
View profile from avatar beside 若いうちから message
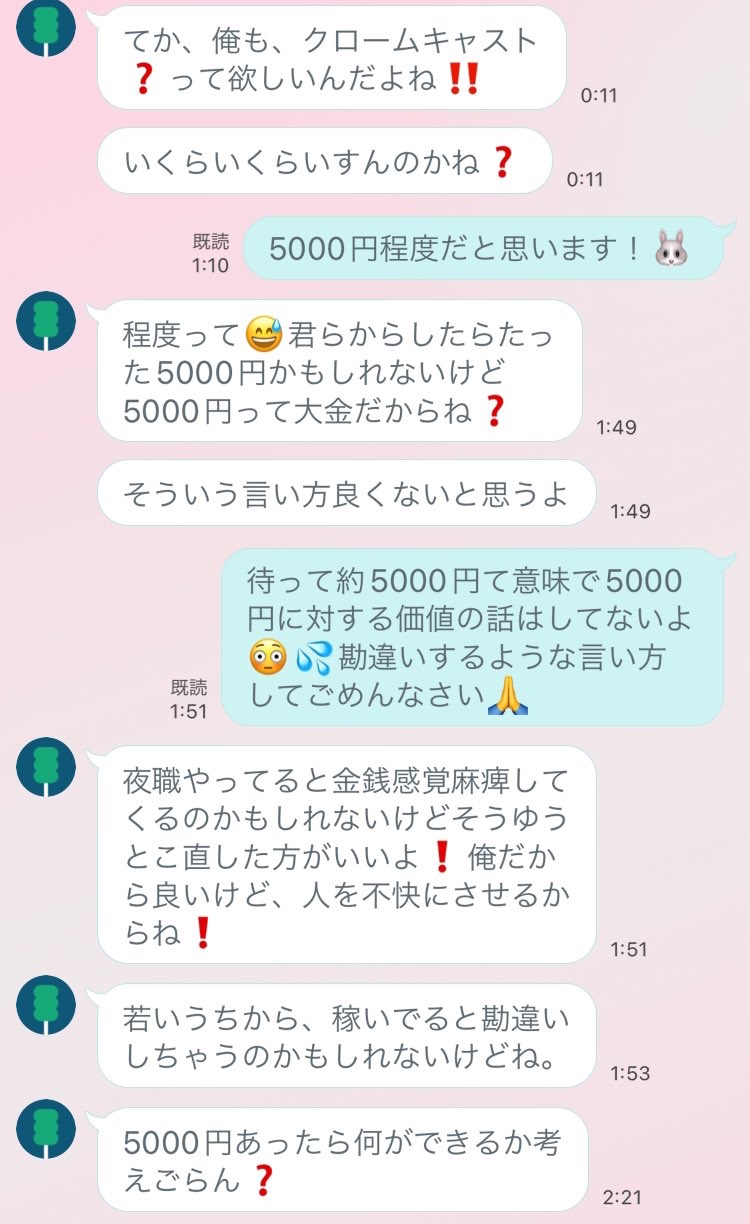coord(47,1006)
